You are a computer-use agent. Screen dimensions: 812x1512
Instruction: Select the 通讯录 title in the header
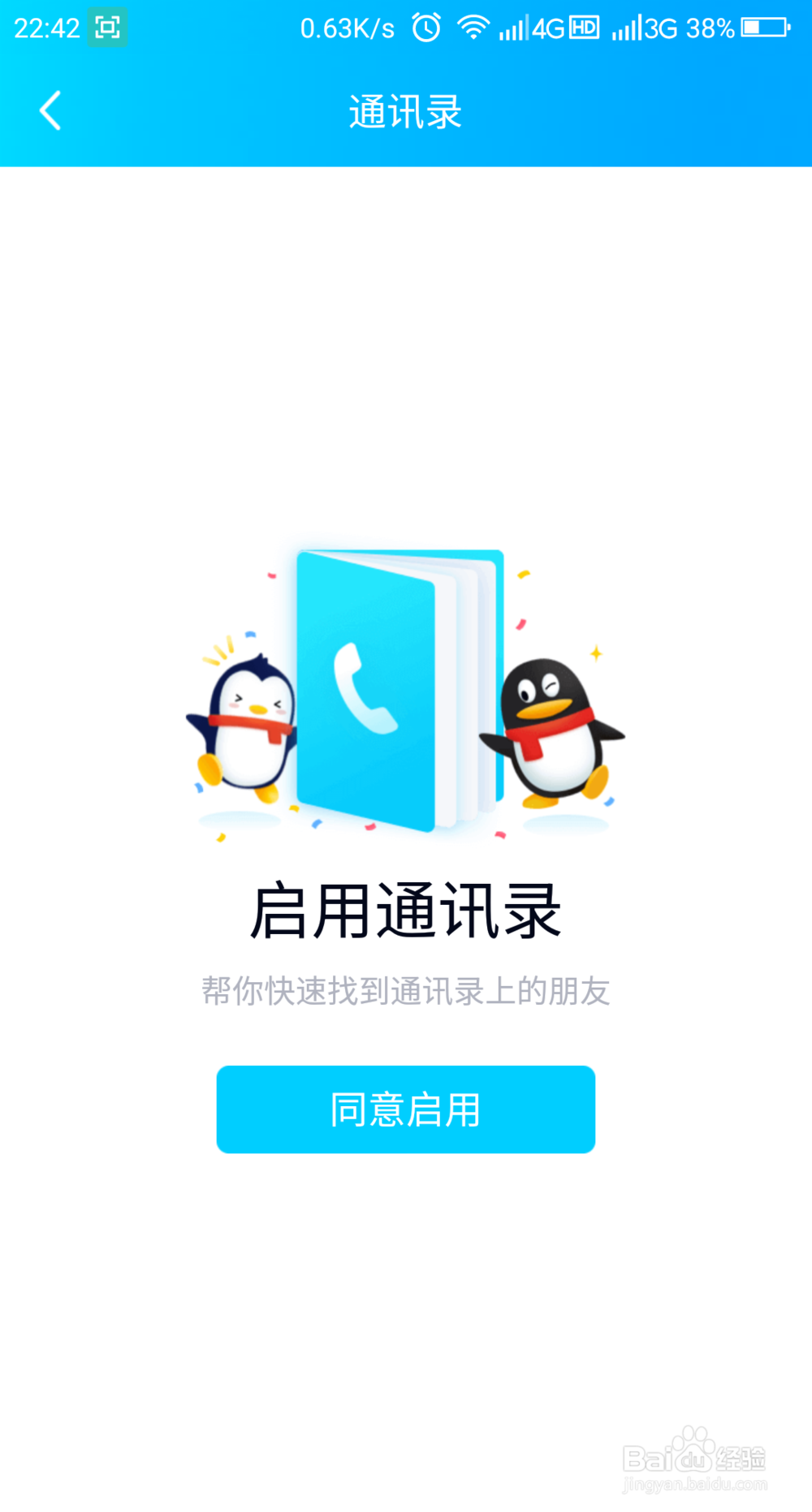pos(405,112)
